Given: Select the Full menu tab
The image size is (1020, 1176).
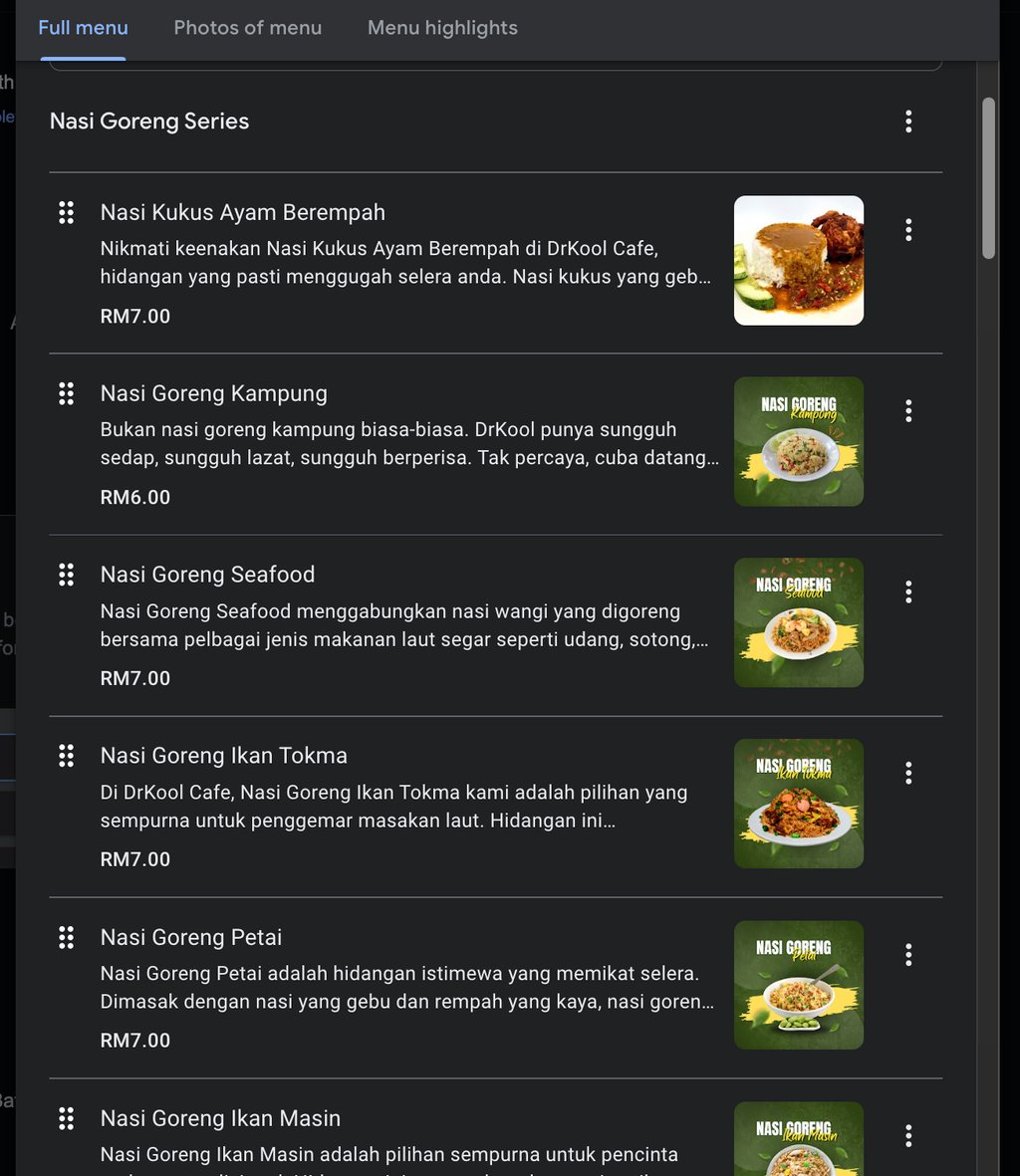Looking at the screenshot, I should tap(84, 28).
